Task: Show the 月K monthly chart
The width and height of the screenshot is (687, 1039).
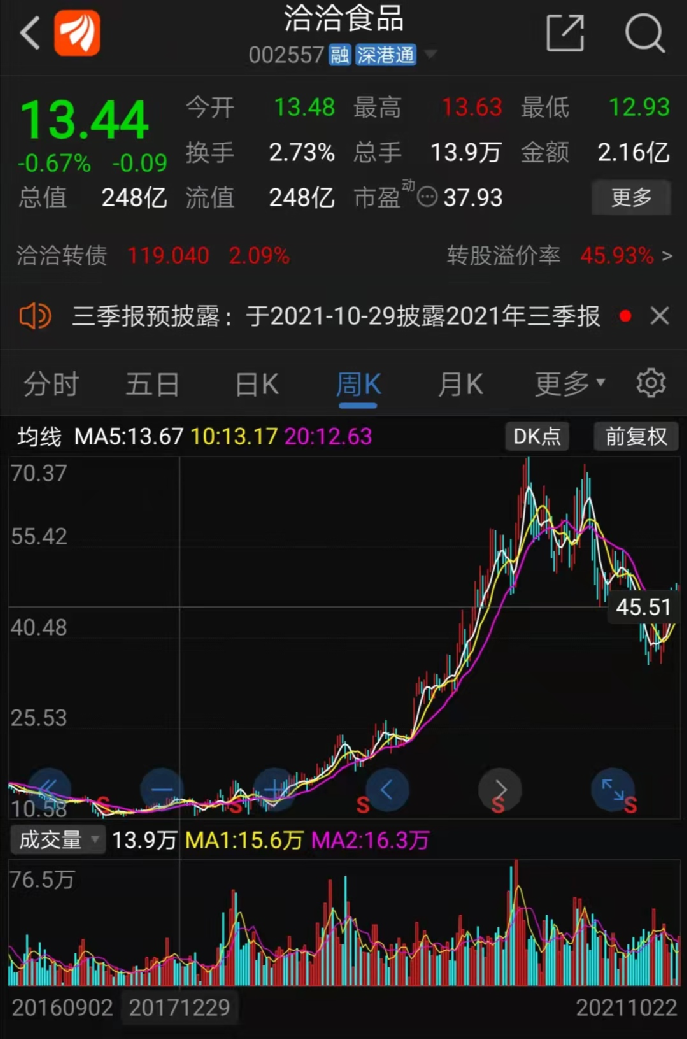Action: click(460, 383)
